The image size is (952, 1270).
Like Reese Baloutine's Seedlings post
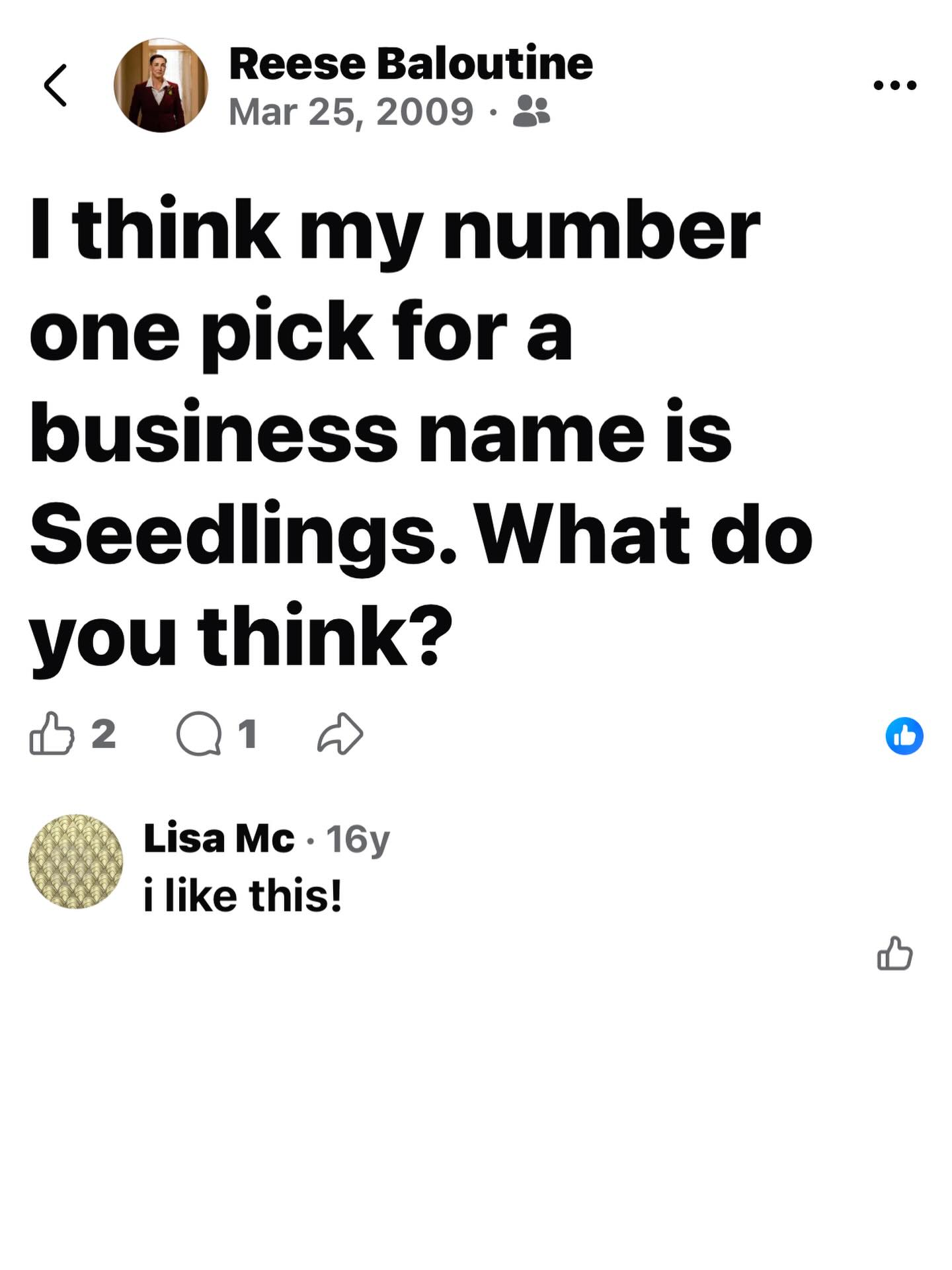(x=51, y=734)
